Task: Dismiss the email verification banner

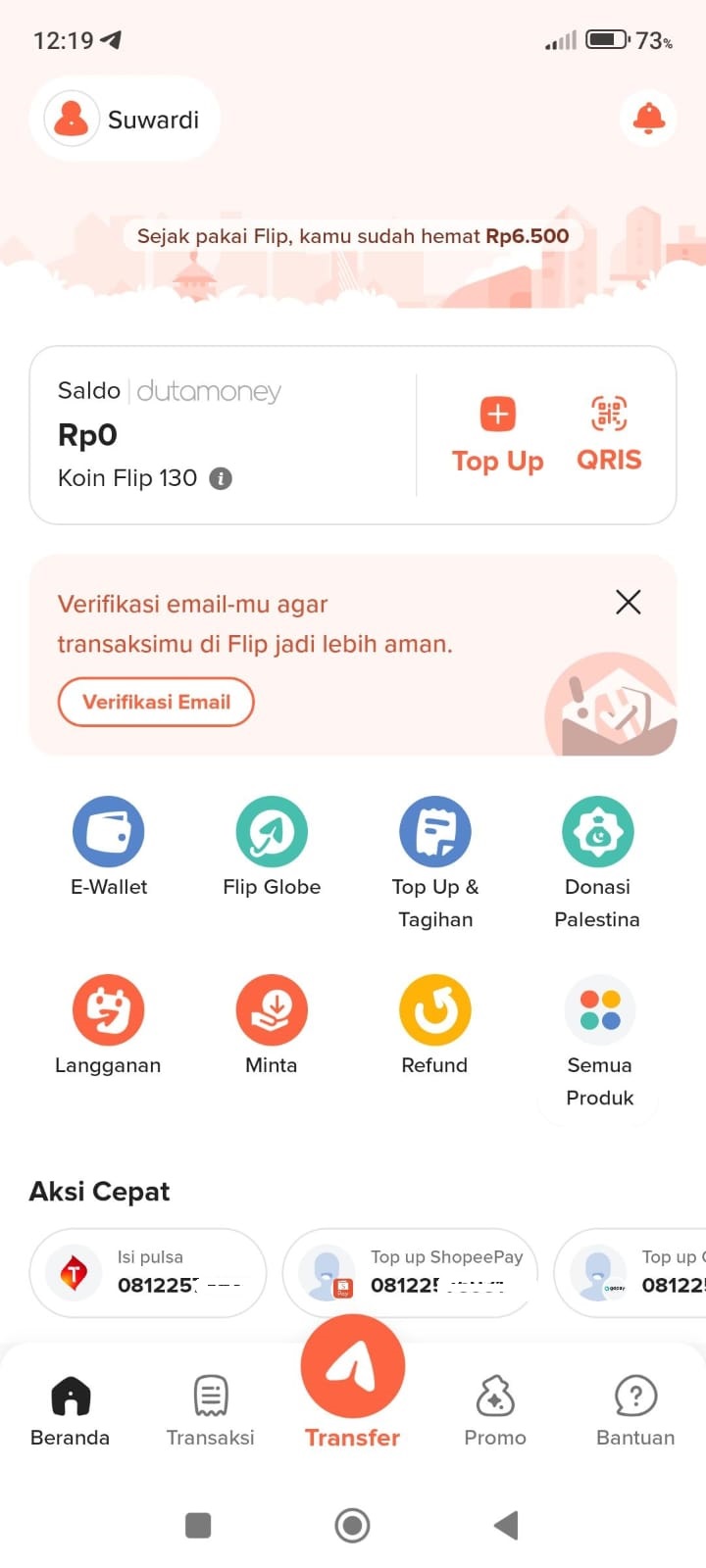Action: (x=628, y=602)
